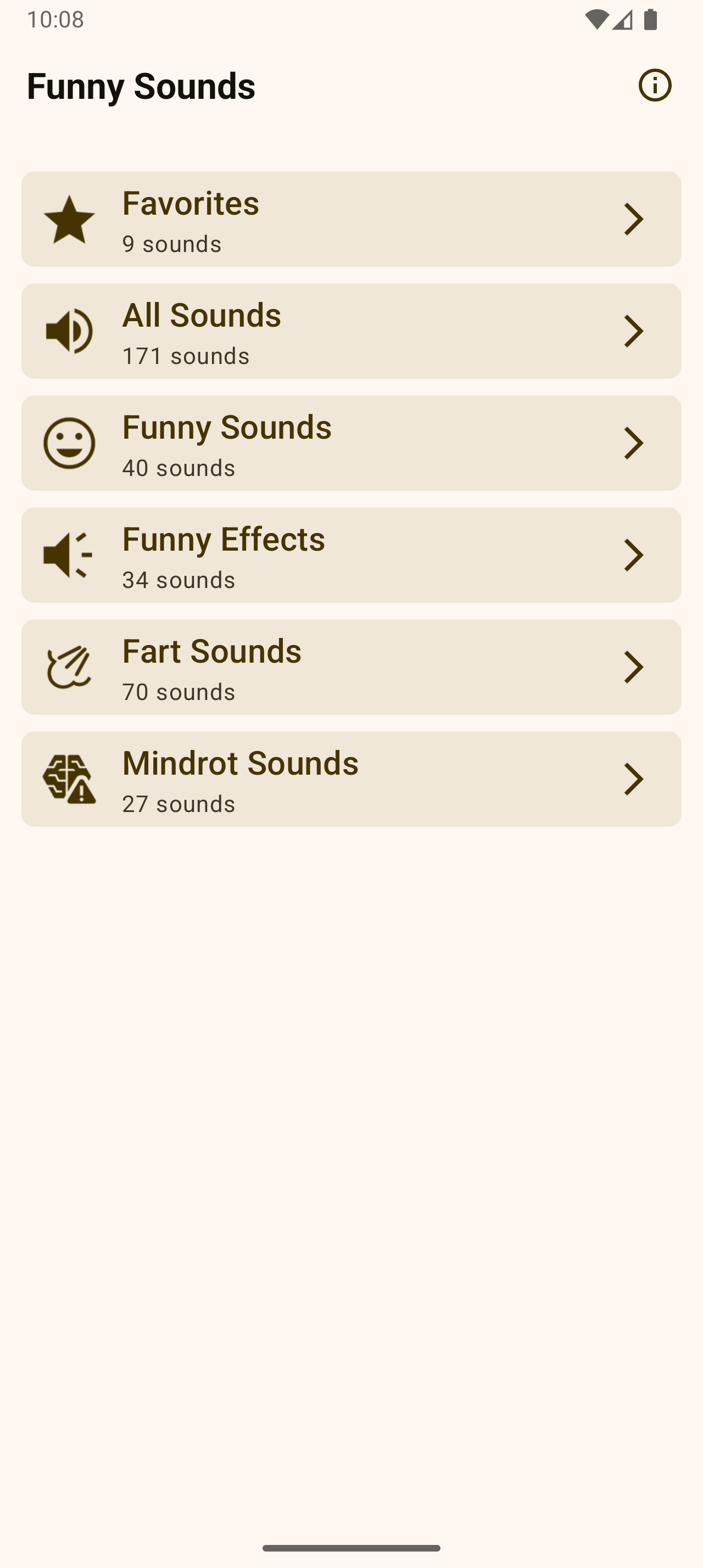Open the info icon in the app bar
The height and width of the screenshot is (1568, 703).
(x=655, y=85)
